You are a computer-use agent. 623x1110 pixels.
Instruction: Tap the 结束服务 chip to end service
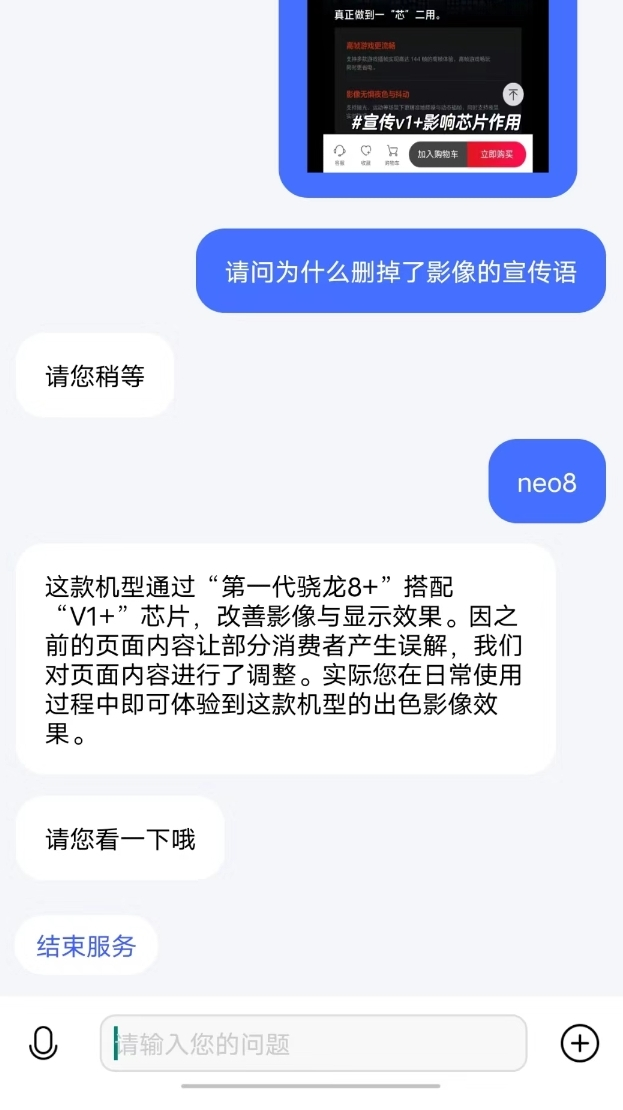click(x=86, y=946)
